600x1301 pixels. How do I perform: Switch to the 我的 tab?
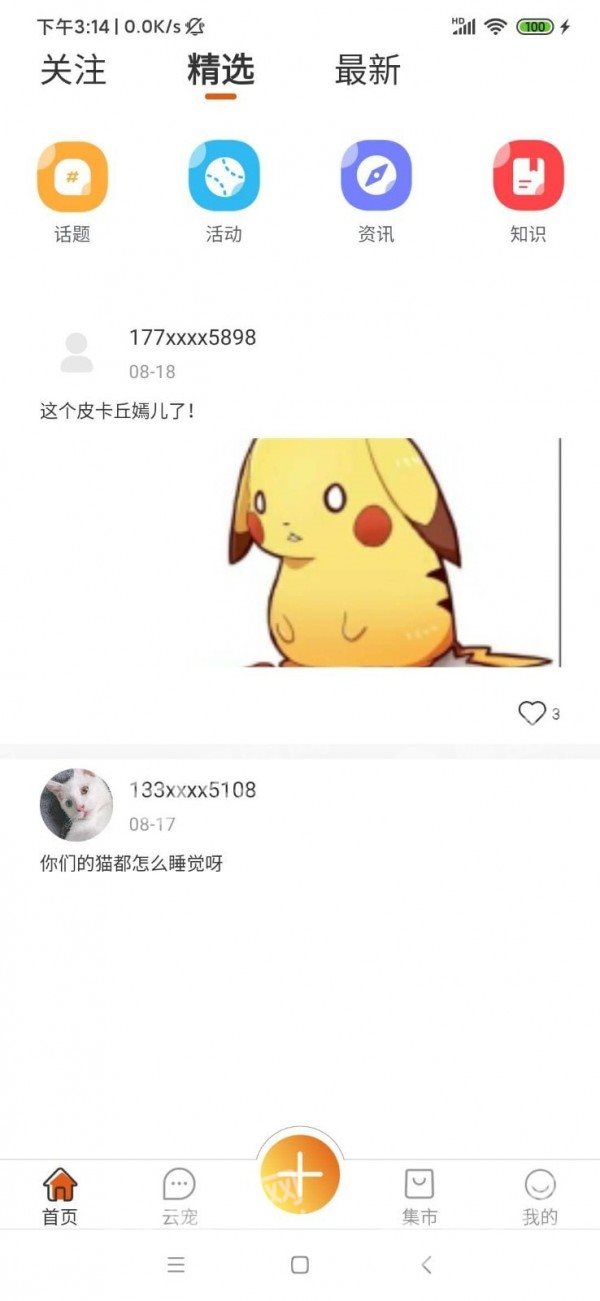click(540, 1196)
